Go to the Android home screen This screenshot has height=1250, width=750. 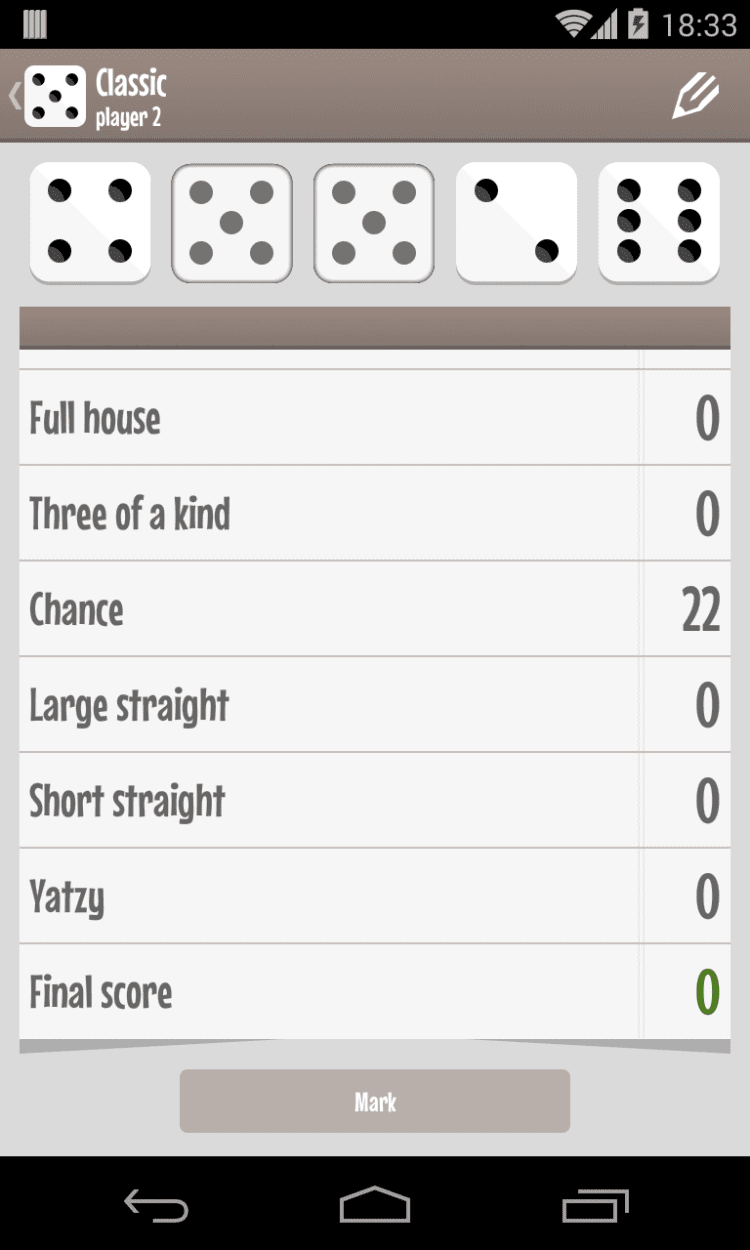point(375,1205)
